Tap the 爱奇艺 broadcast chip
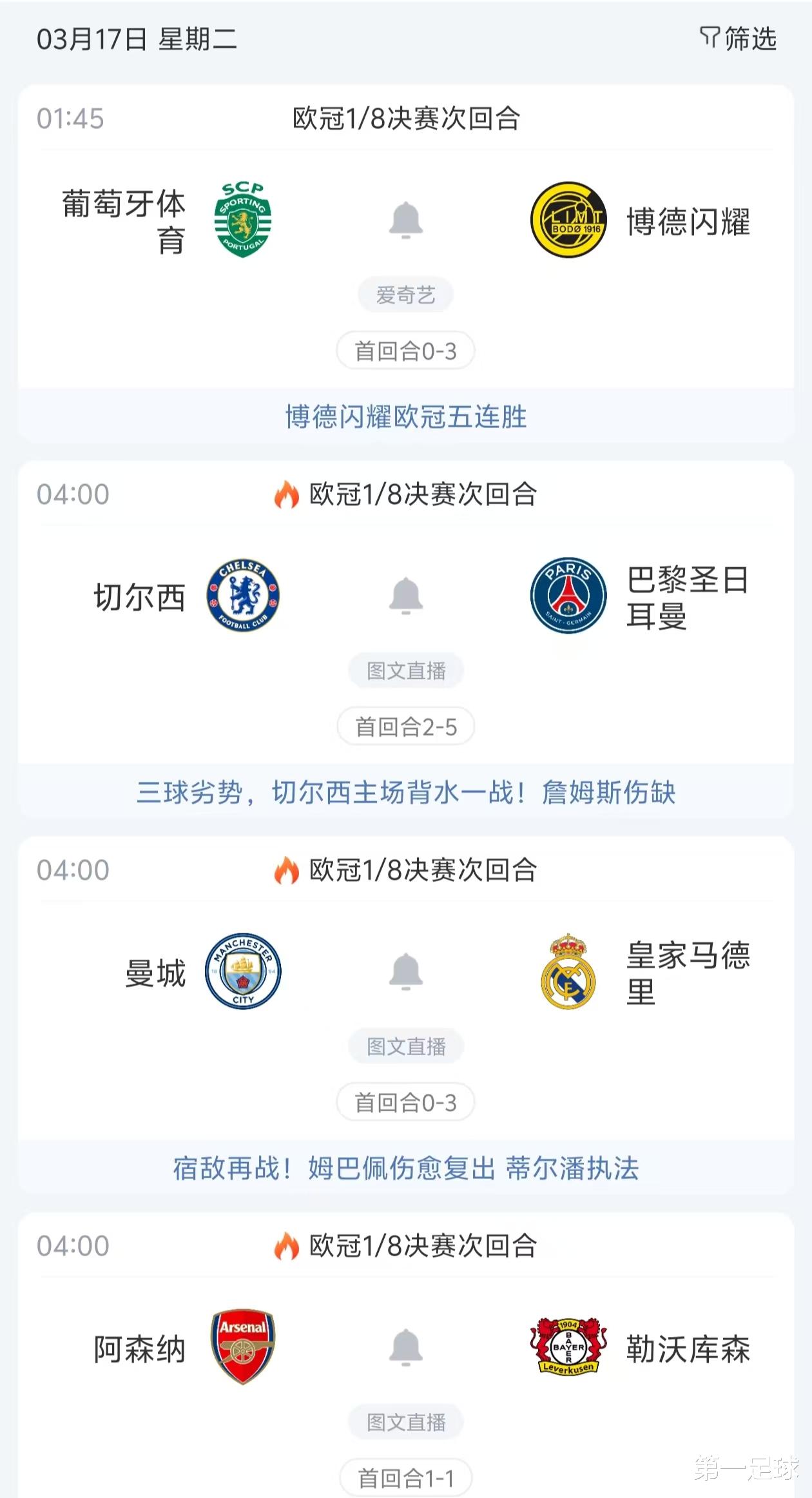Image resolution: width=812 pixels, height=1498 pixels. (x=405, y=295)
